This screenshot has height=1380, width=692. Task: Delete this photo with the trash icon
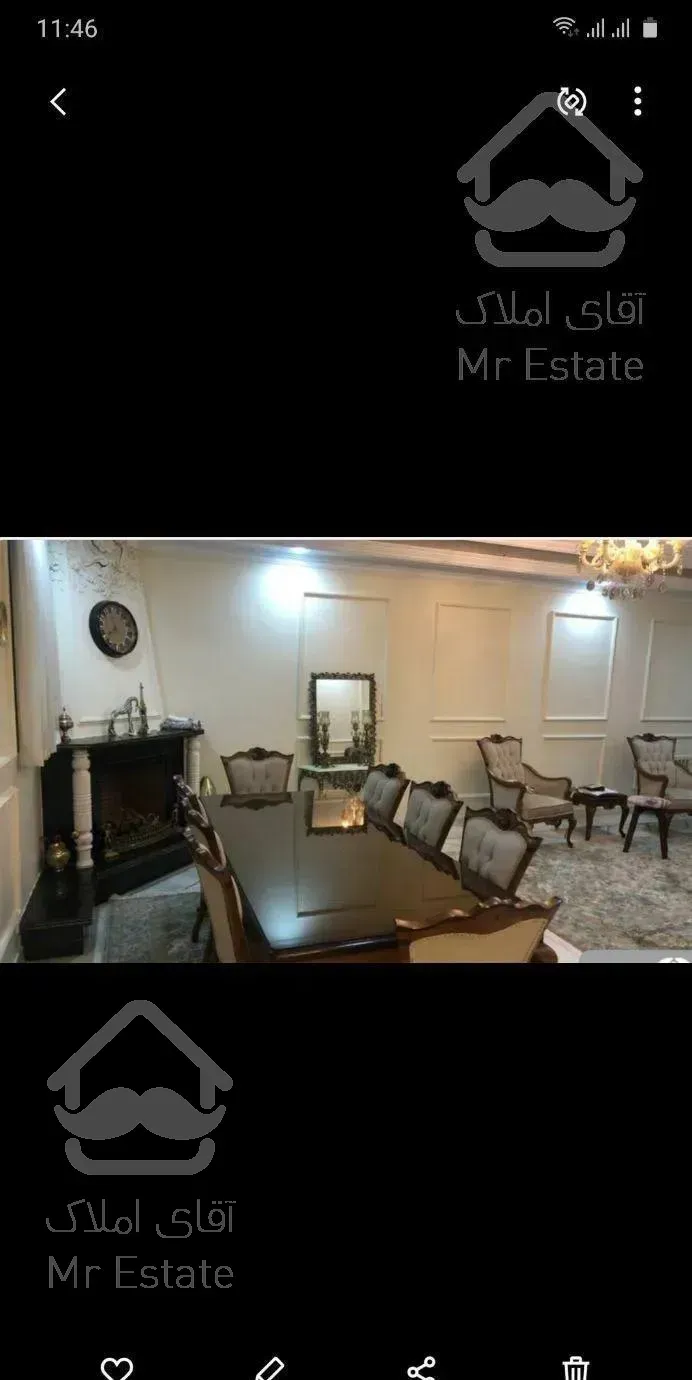click(x=575, y=1366)
